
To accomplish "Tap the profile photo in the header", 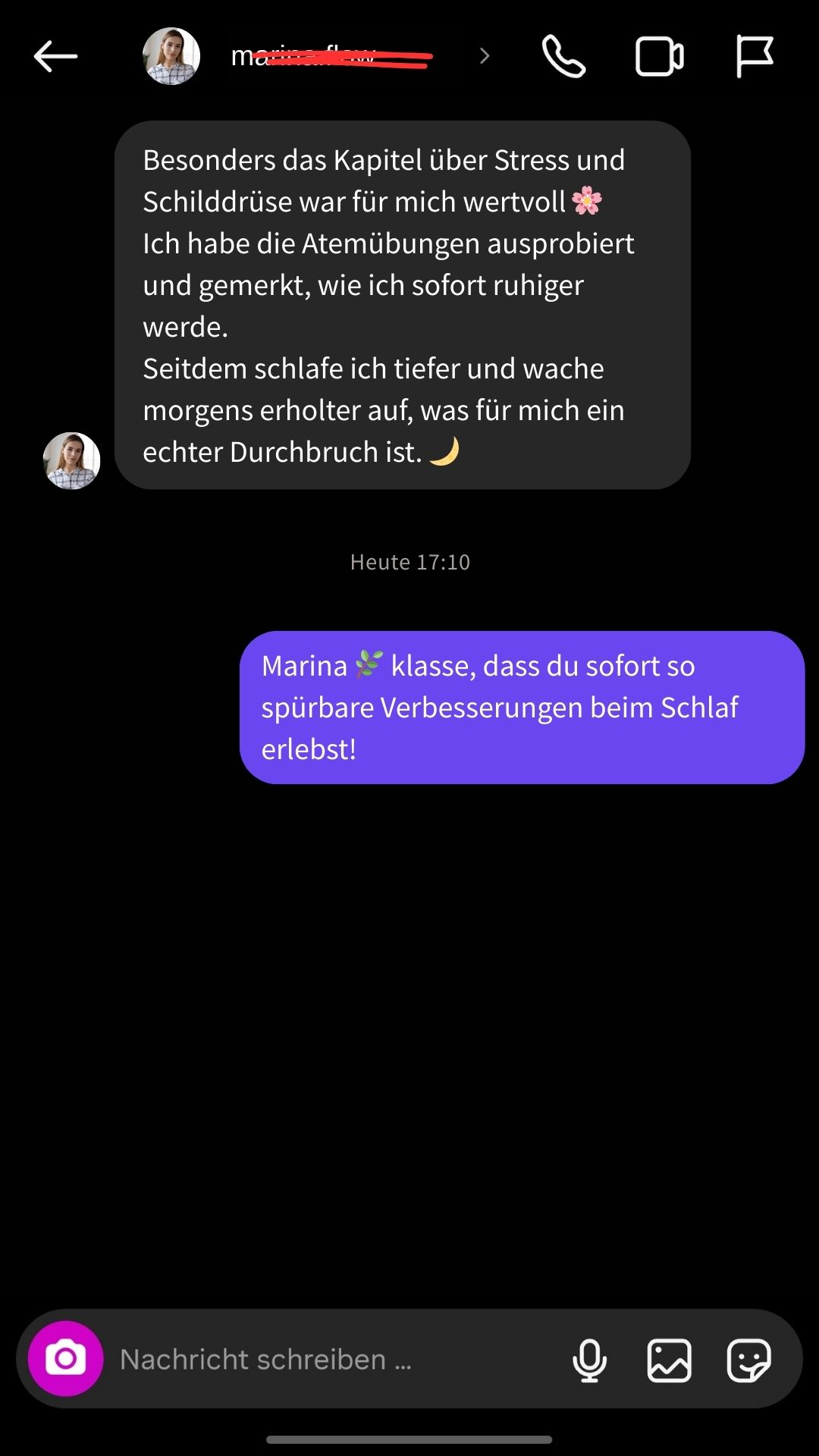I will pyautogui.click(x=171, y=56).
